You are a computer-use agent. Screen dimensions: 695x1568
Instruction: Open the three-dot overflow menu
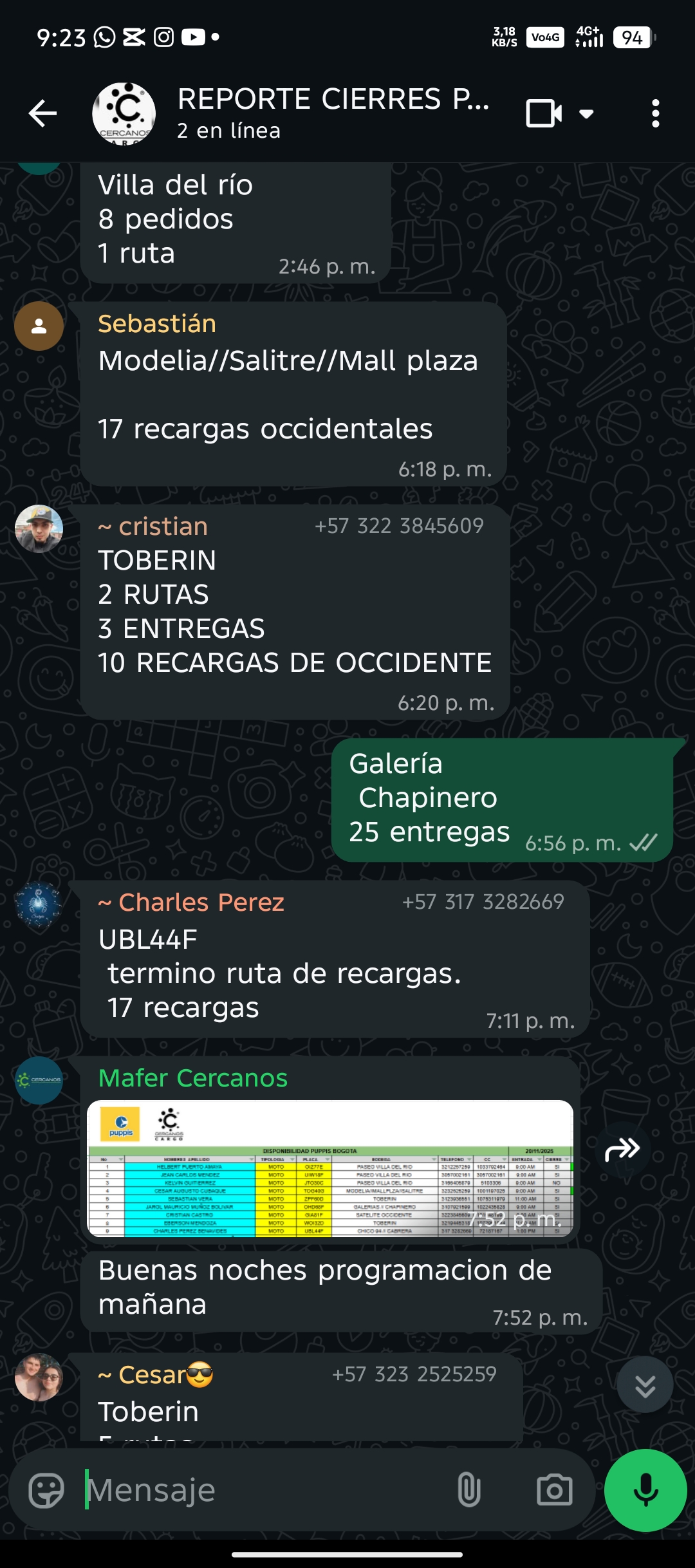point(655,114)
